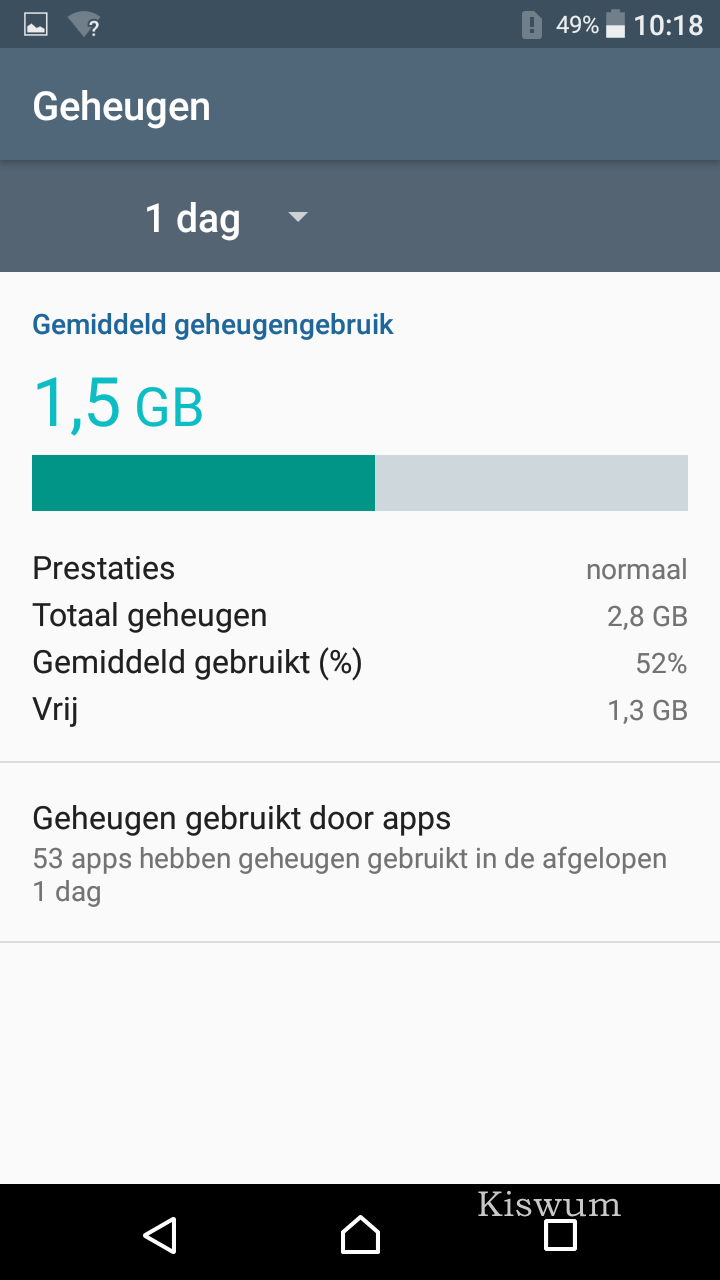Go to the home screen
The image size is (720, 1280).
pyautogui.click(x=360, y=1234)
